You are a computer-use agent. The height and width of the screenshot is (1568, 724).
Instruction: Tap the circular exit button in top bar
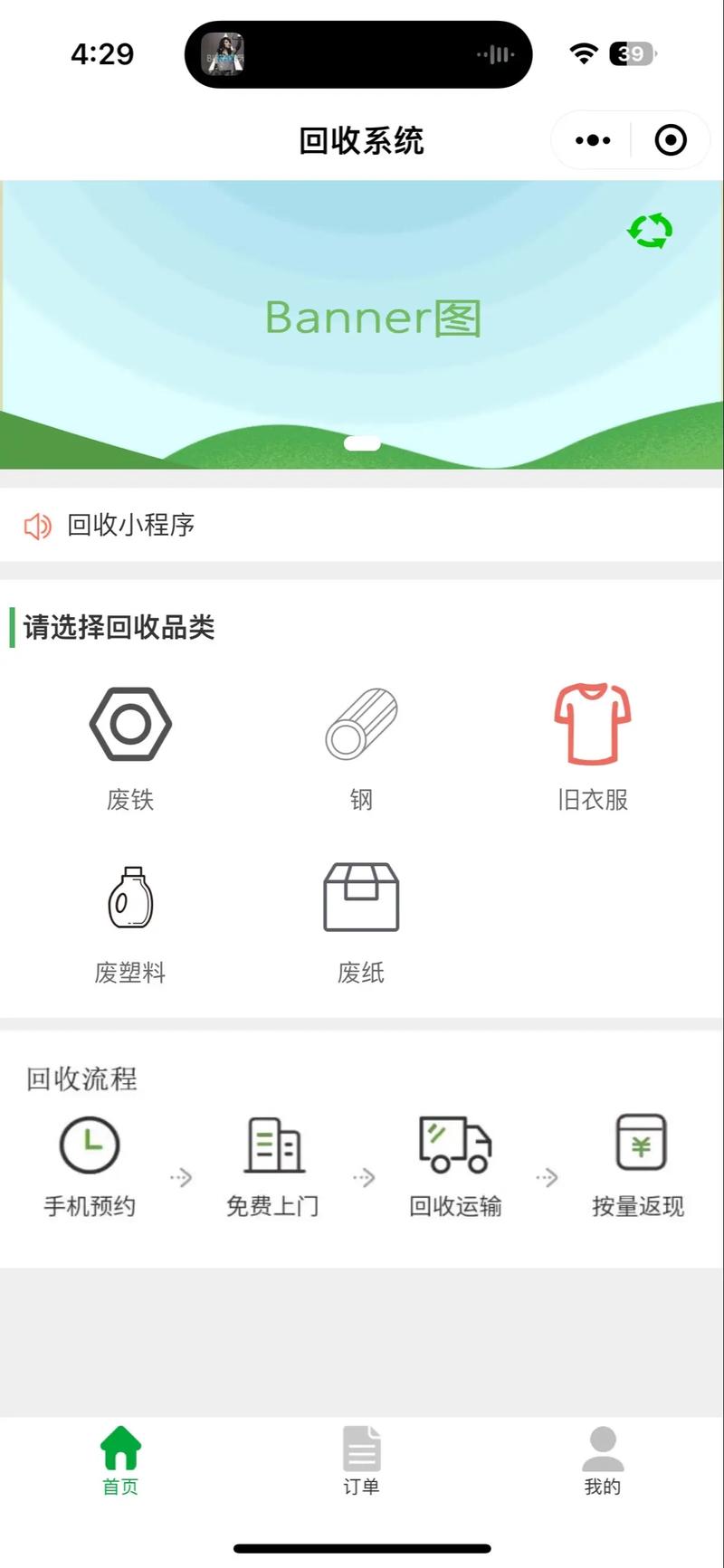coord(671,140)
